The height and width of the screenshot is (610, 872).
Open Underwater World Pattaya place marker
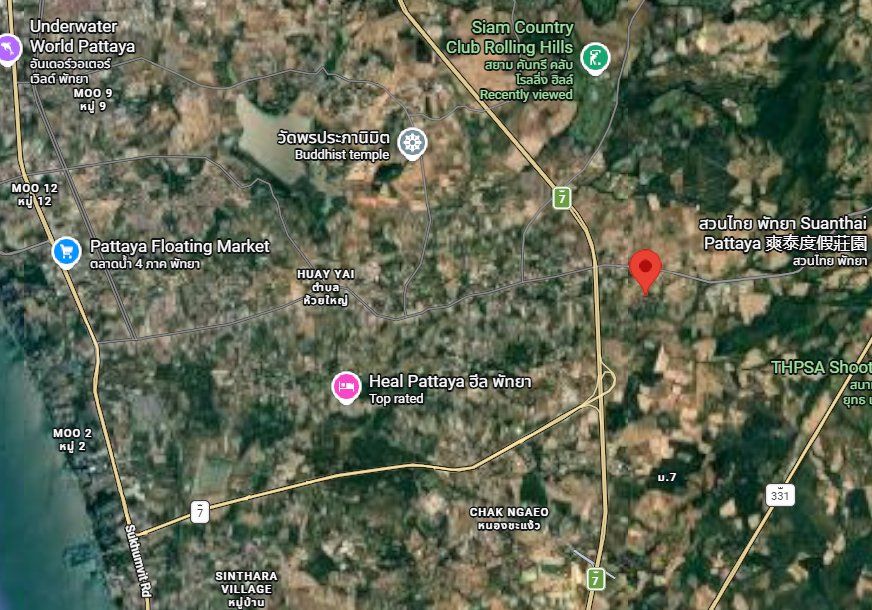point(9,48)
